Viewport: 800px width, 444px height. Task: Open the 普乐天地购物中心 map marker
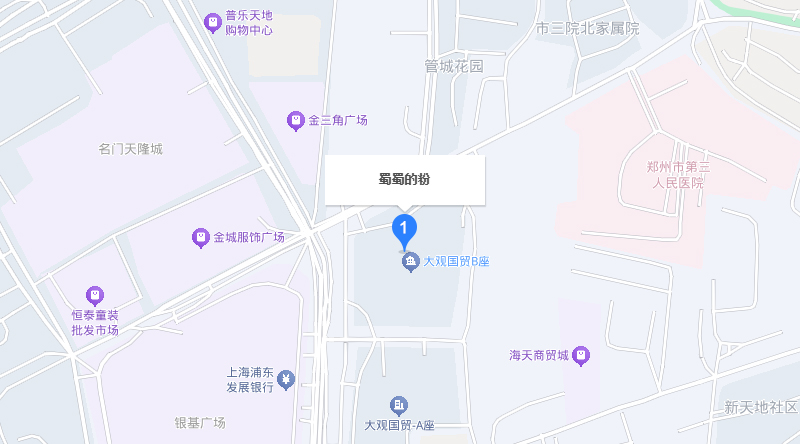tap(212, 21)
